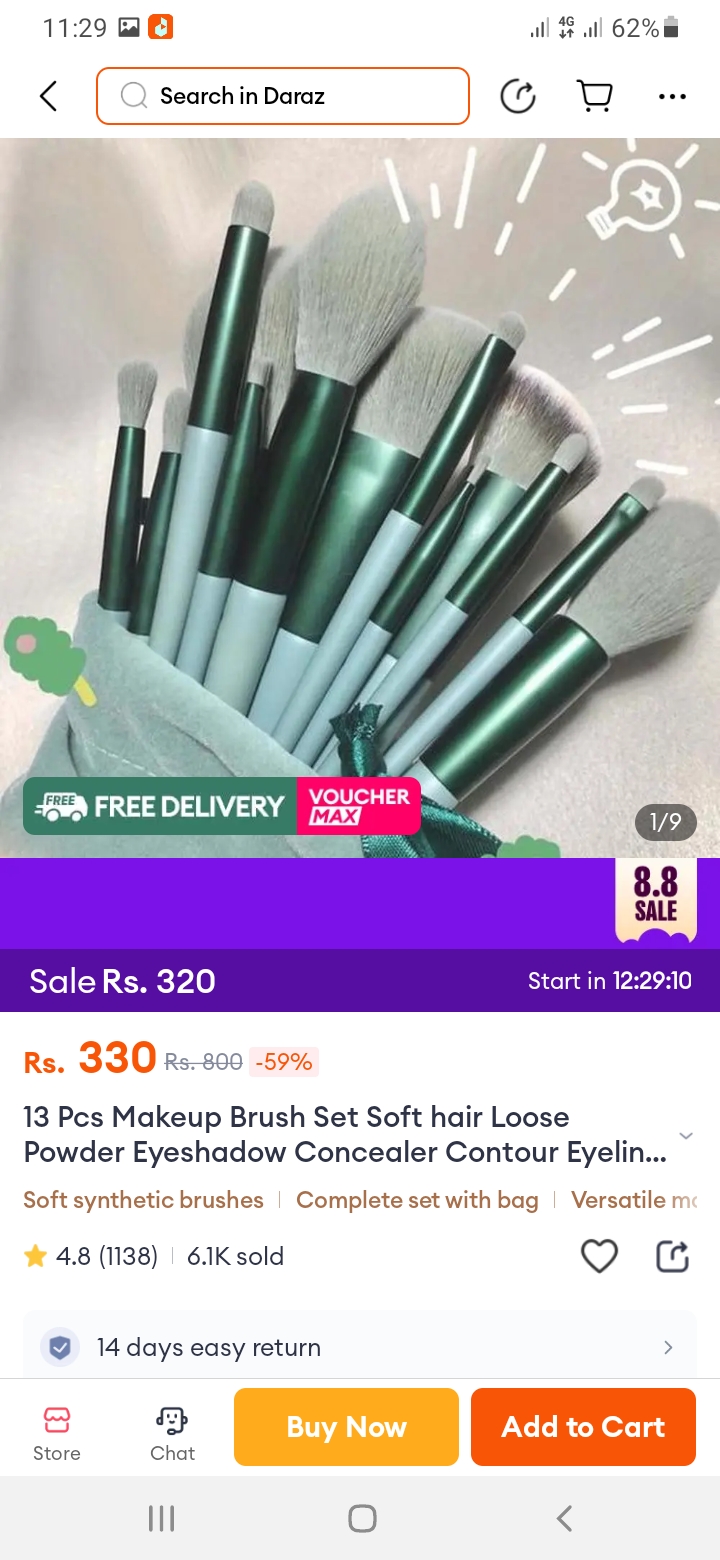Open the shopping cart
The height and width of the screenshot is (1560, 720).
point(595,96)
